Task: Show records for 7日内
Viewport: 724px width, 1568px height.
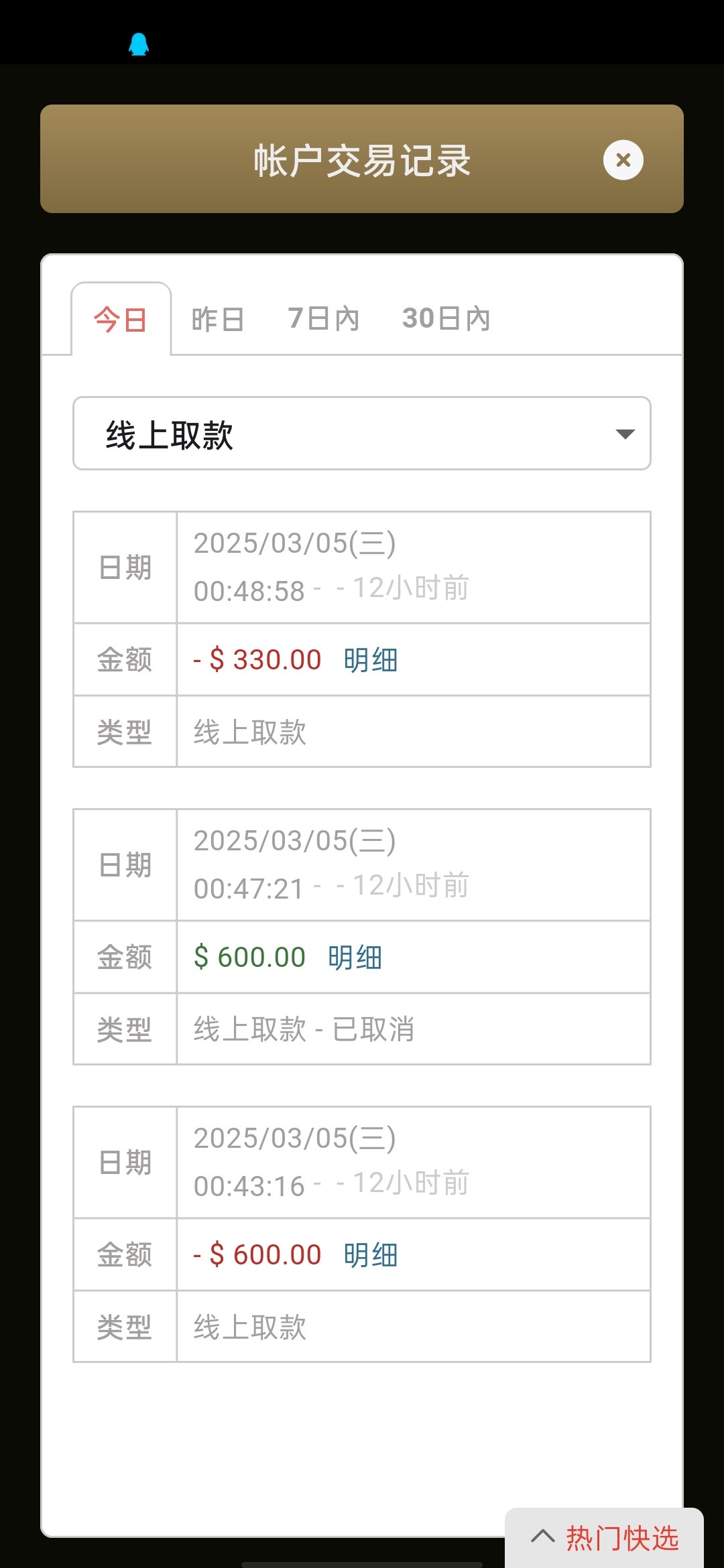Action: click(x=324, y=319)
